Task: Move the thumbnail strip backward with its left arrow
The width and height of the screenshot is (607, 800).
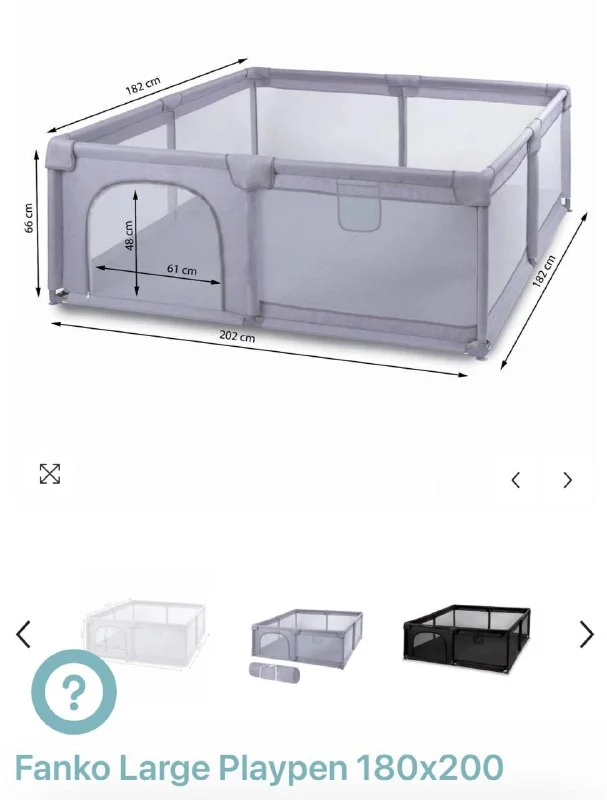Action: click(24, 633)
